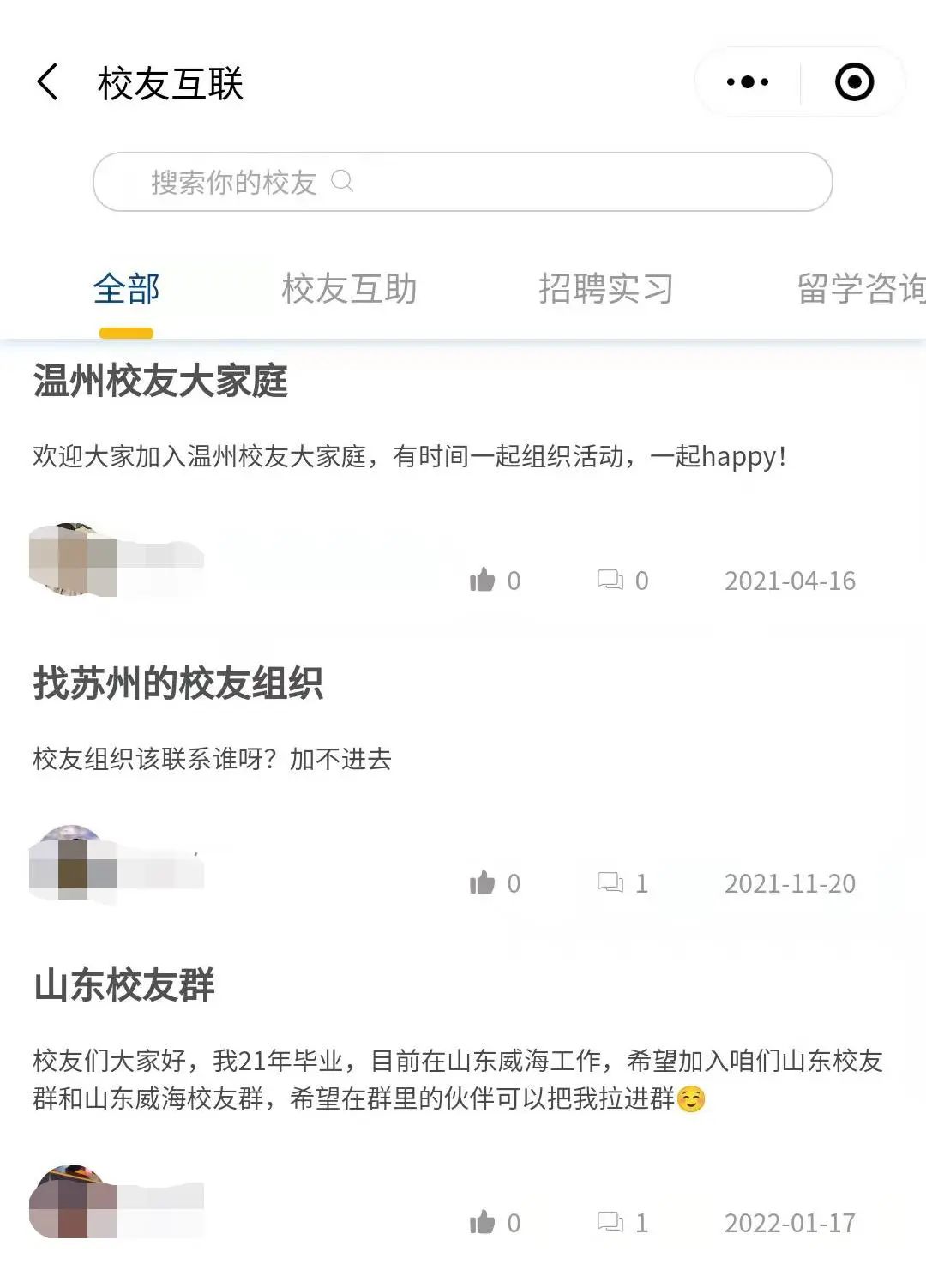
Task: Open the 山东校友群 post
Action: point(124,984)
